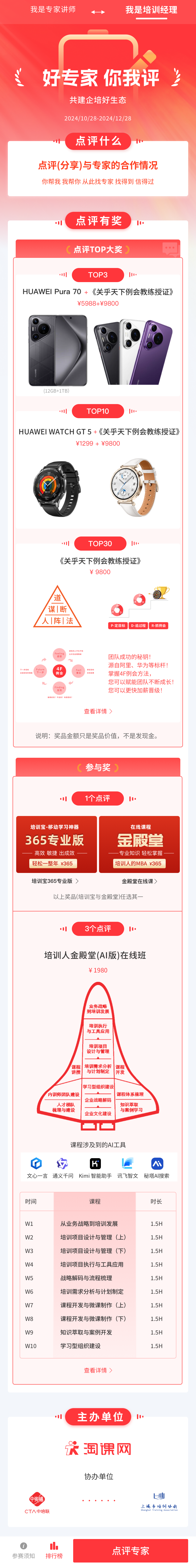This screenshot has height=1568, width=196.
Task: Tap the 金殿堂 online course card
Action: point(139,844)
